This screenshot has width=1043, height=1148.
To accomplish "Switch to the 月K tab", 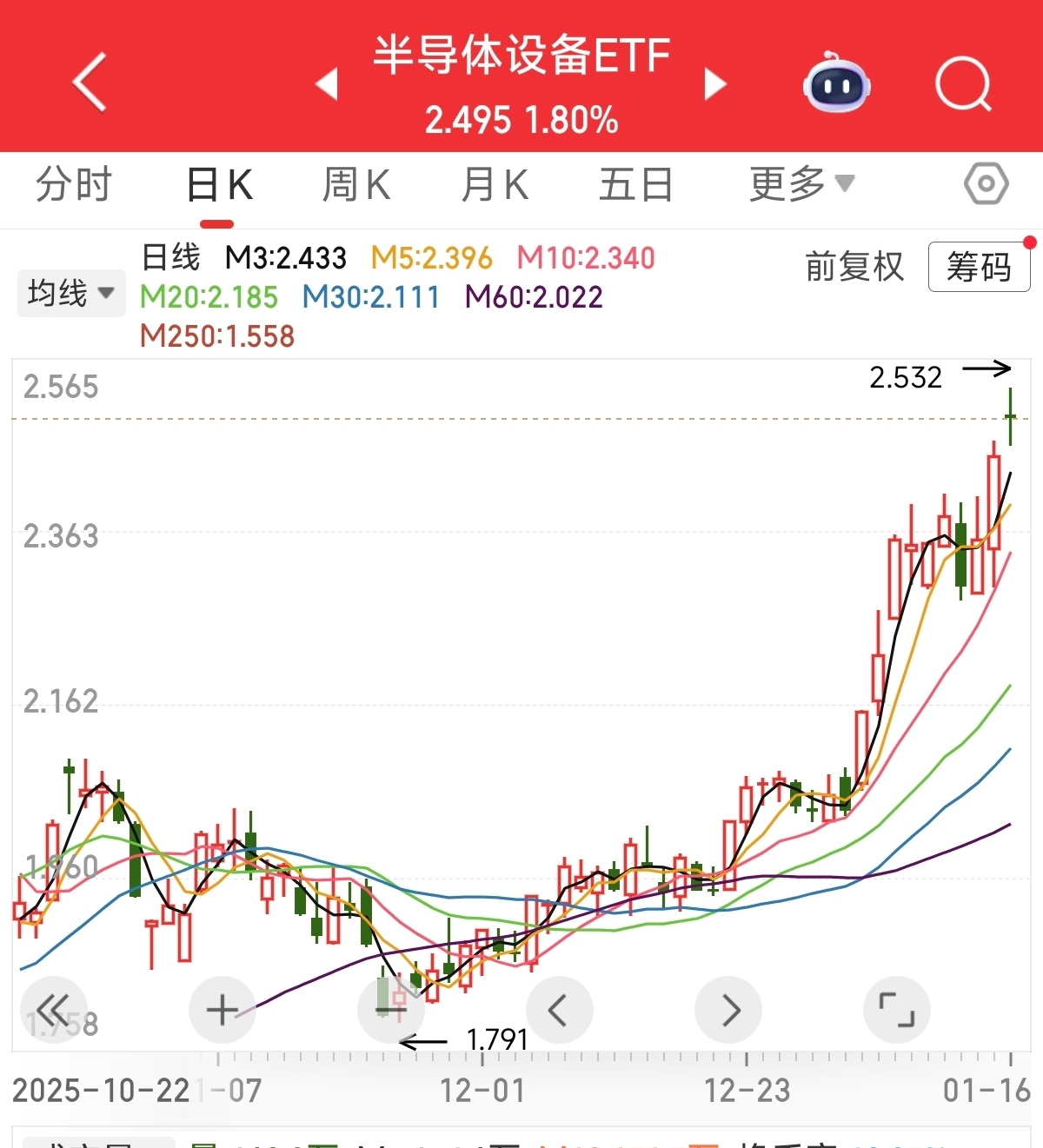I will [495, 185].
